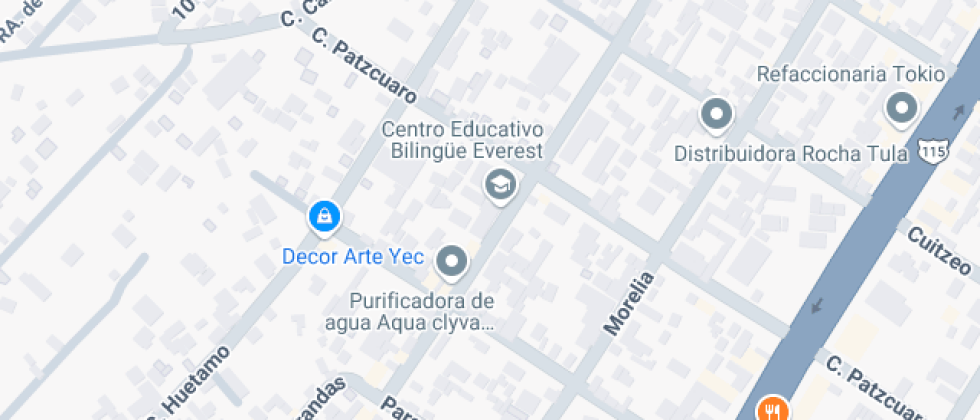The width and height of the screenshot is (980, 420).
Task: Open the orange restaurant marker
Action: click(x=772, y=409)
